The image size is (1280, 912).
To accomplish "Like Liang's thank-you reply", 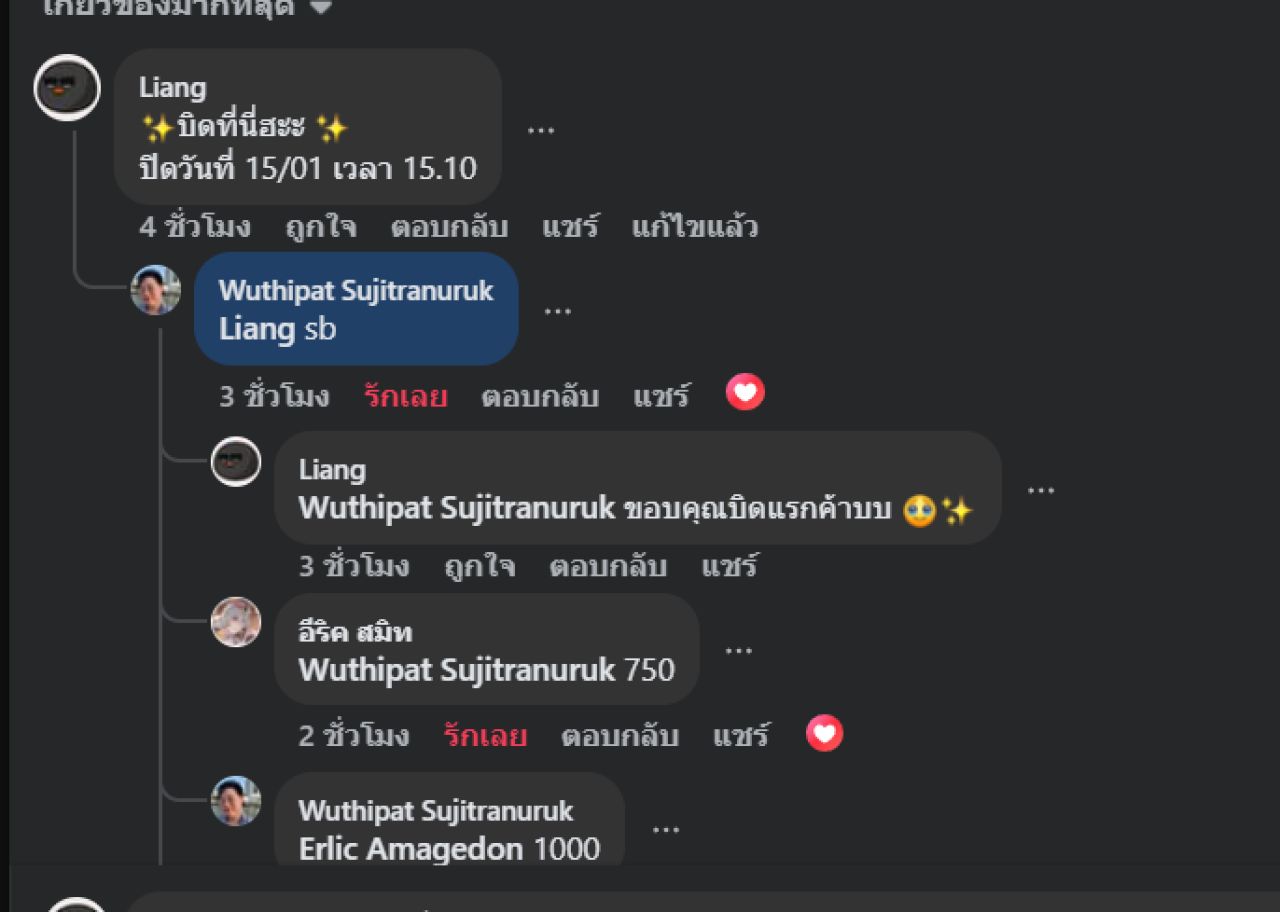I will coord(479,567).
